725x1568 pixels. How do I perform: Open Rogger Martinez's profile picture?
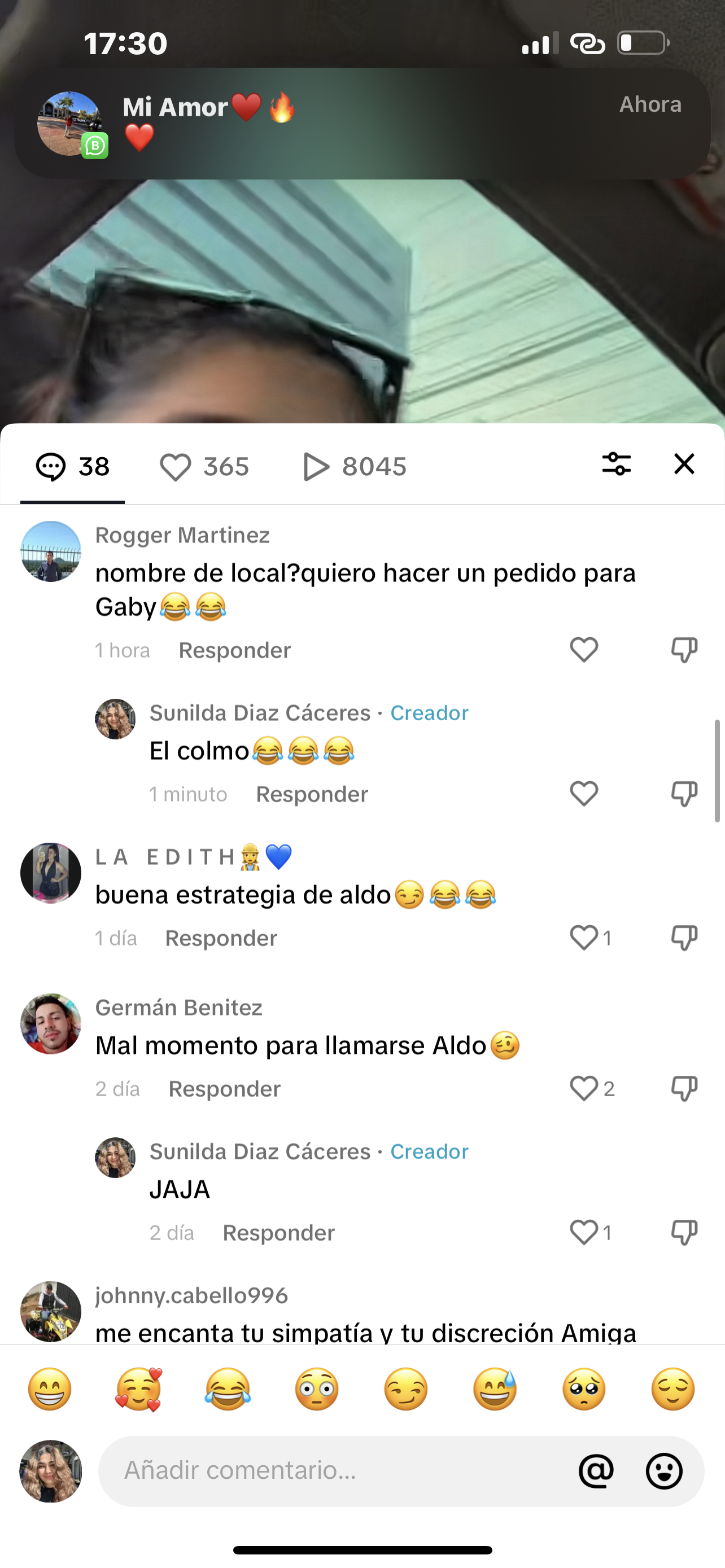click(x=50, y=551)
